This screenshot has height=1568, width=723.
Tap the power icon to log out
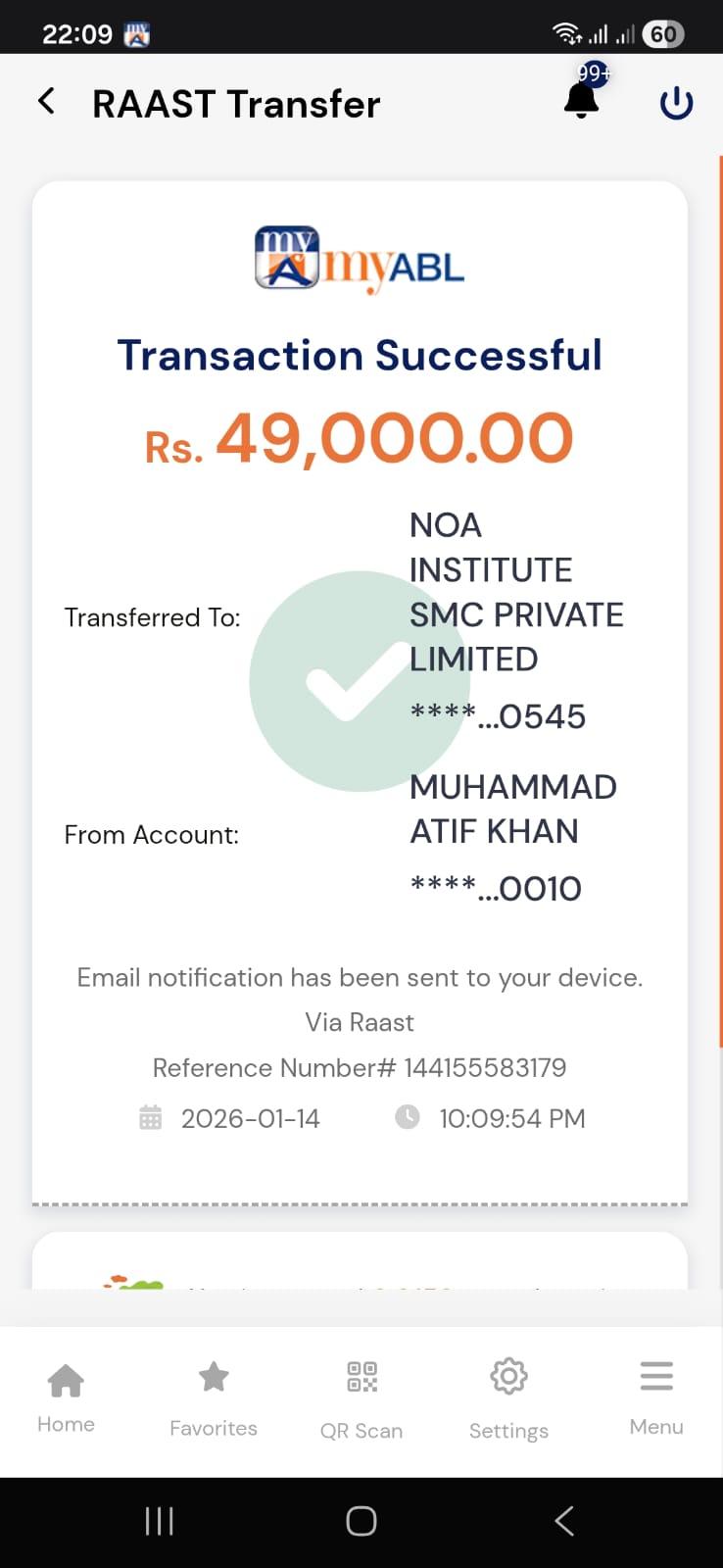coord(676,103)
